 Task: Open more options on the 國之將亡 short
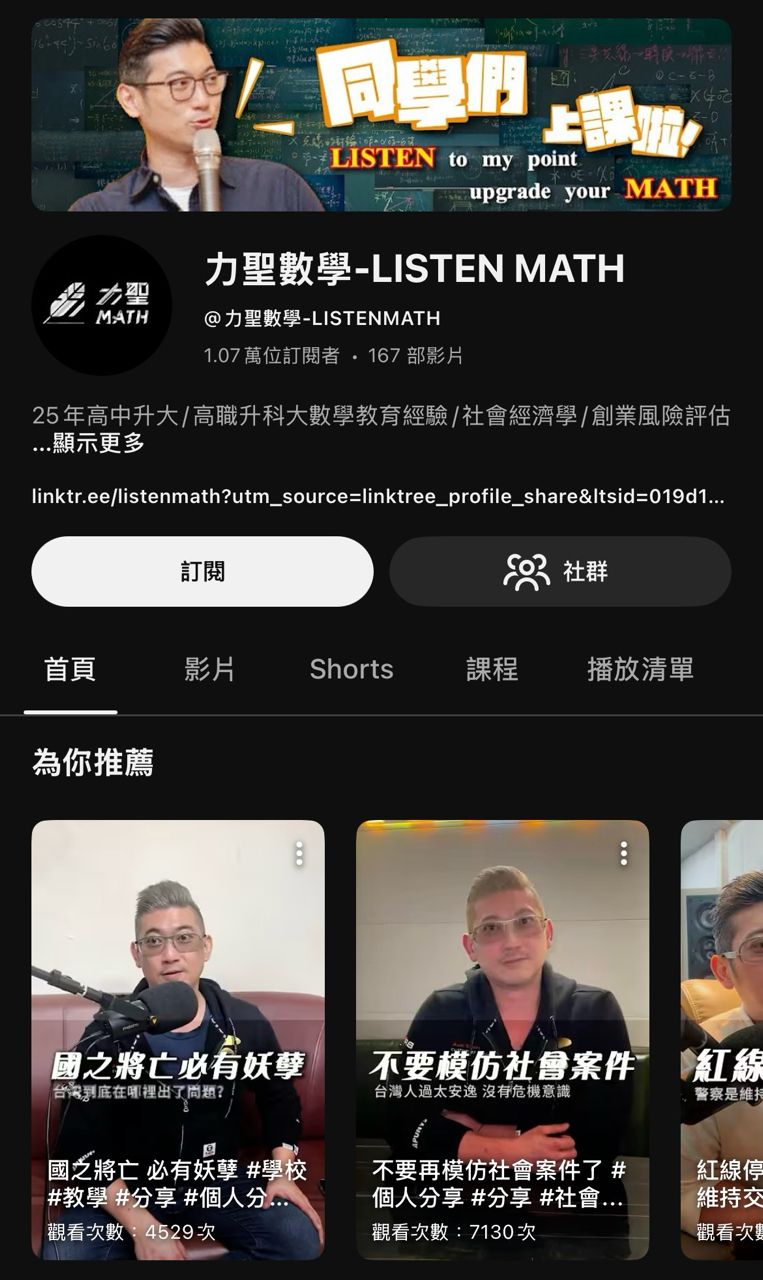(299, 854)
